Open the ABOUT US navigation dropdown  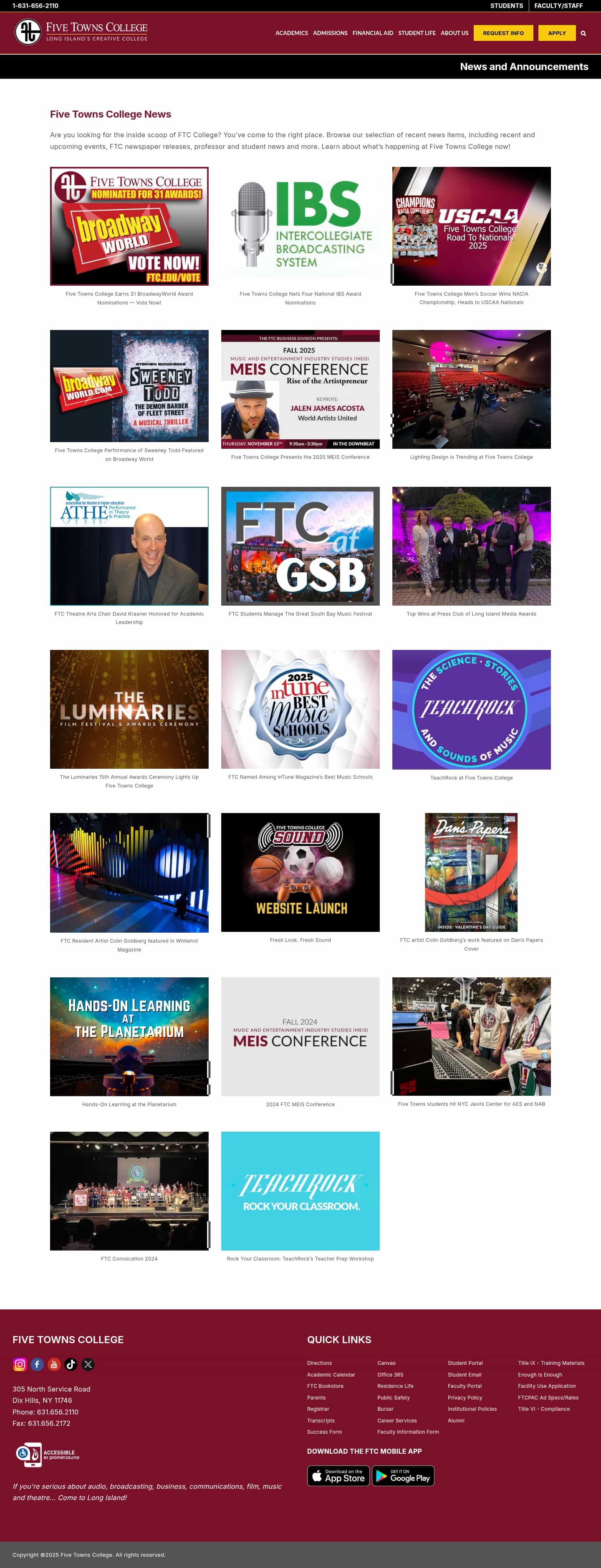pos(454,33)
